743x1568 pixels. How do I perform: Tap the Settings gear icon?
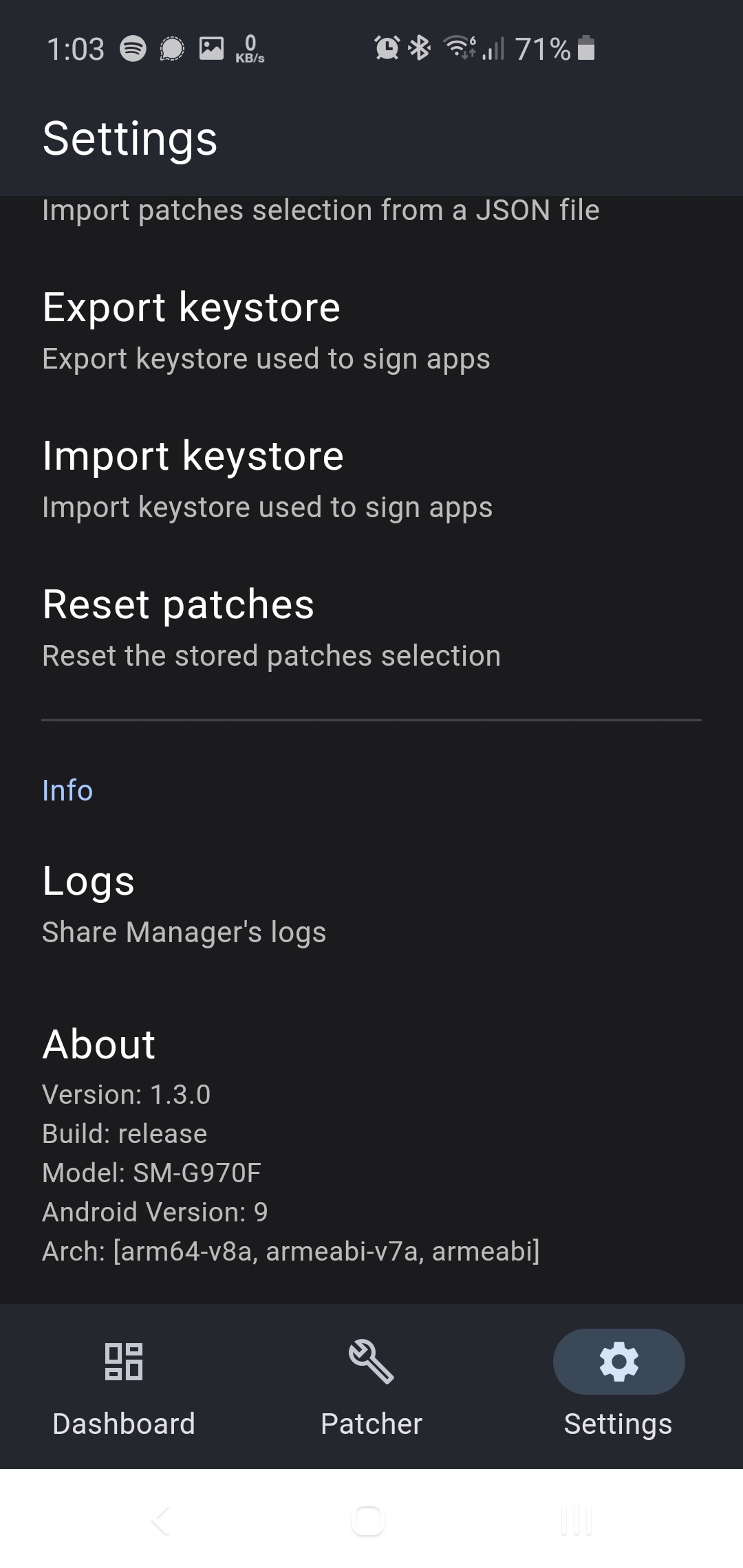(x=618, y=1362)
